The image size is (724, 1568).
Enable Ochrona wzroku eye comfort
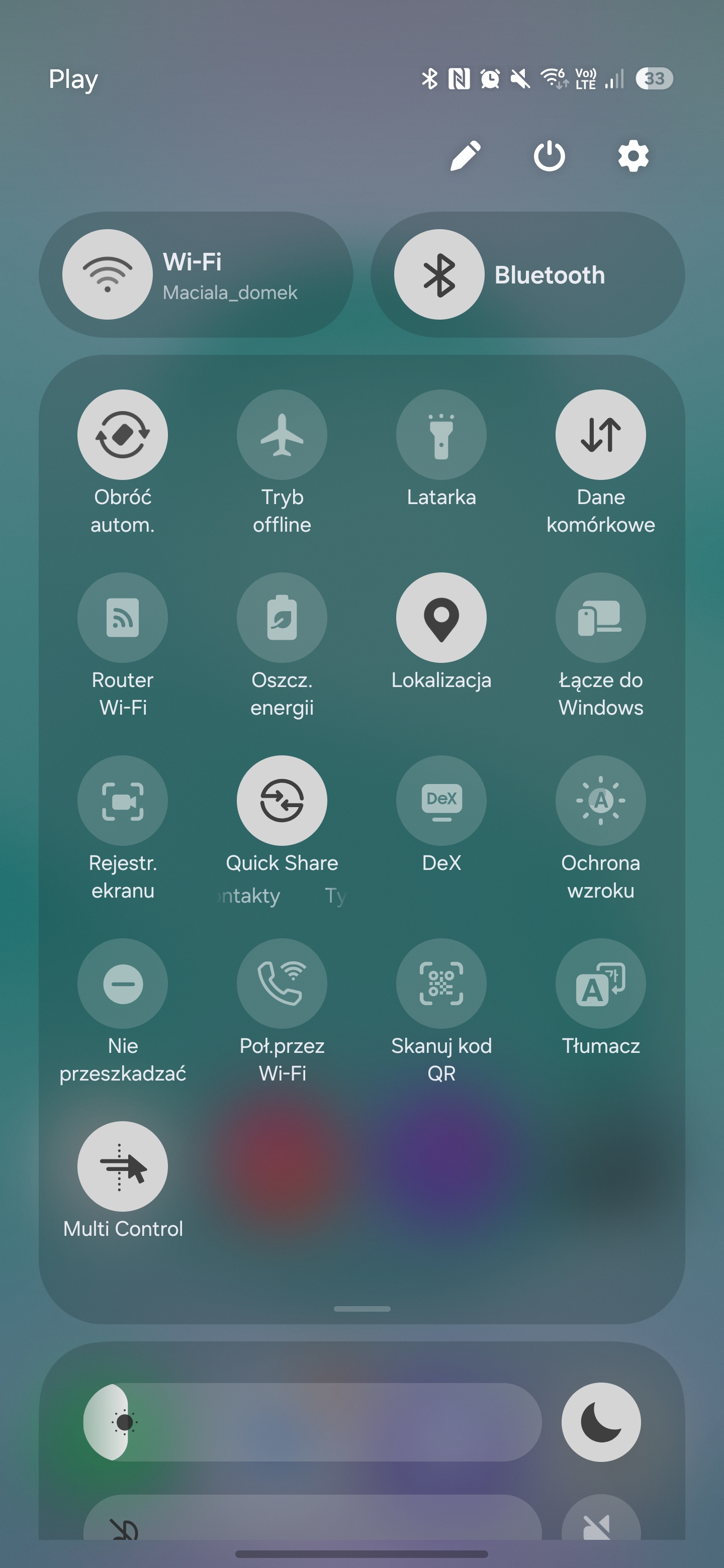600,801
